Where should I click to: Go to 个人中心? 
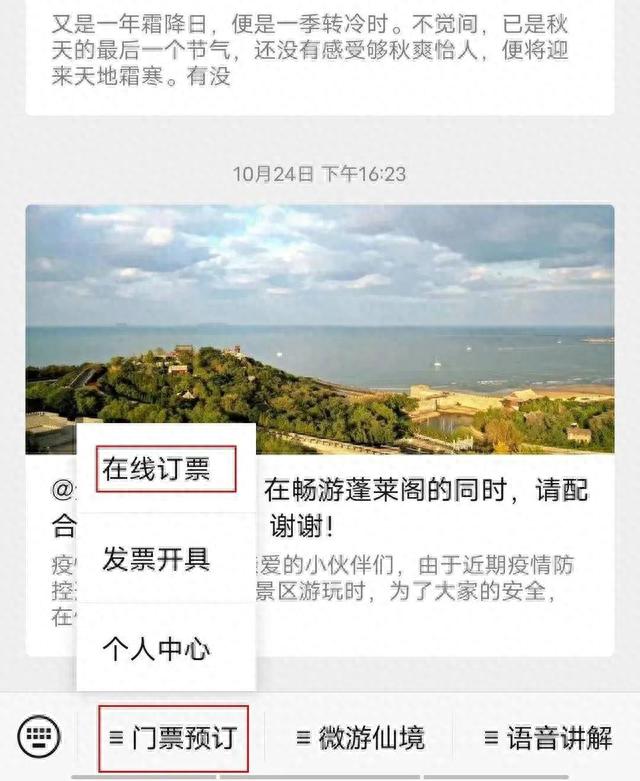[156, 648]
